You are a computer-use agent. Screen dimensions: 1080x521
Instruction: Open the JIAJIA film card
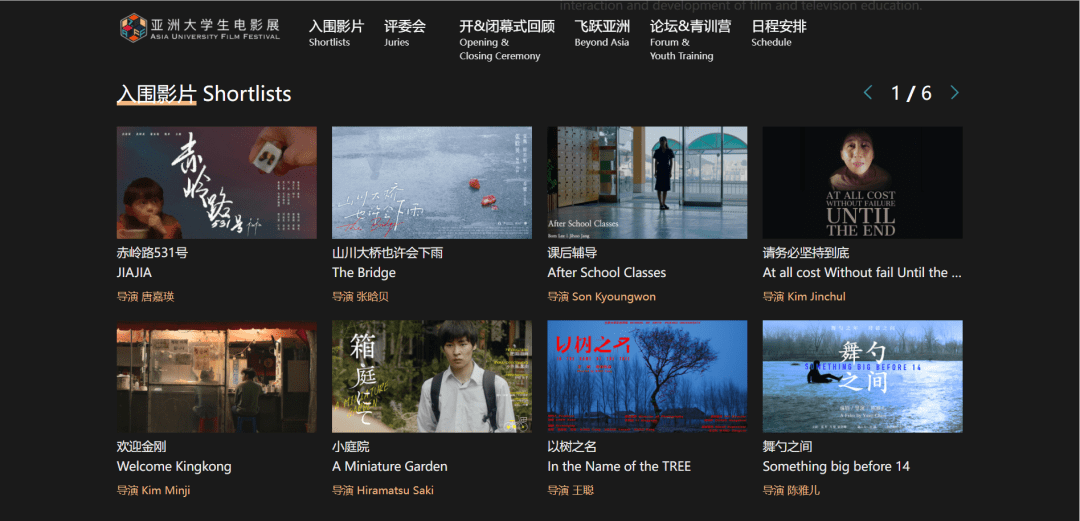tap(217, 183)
